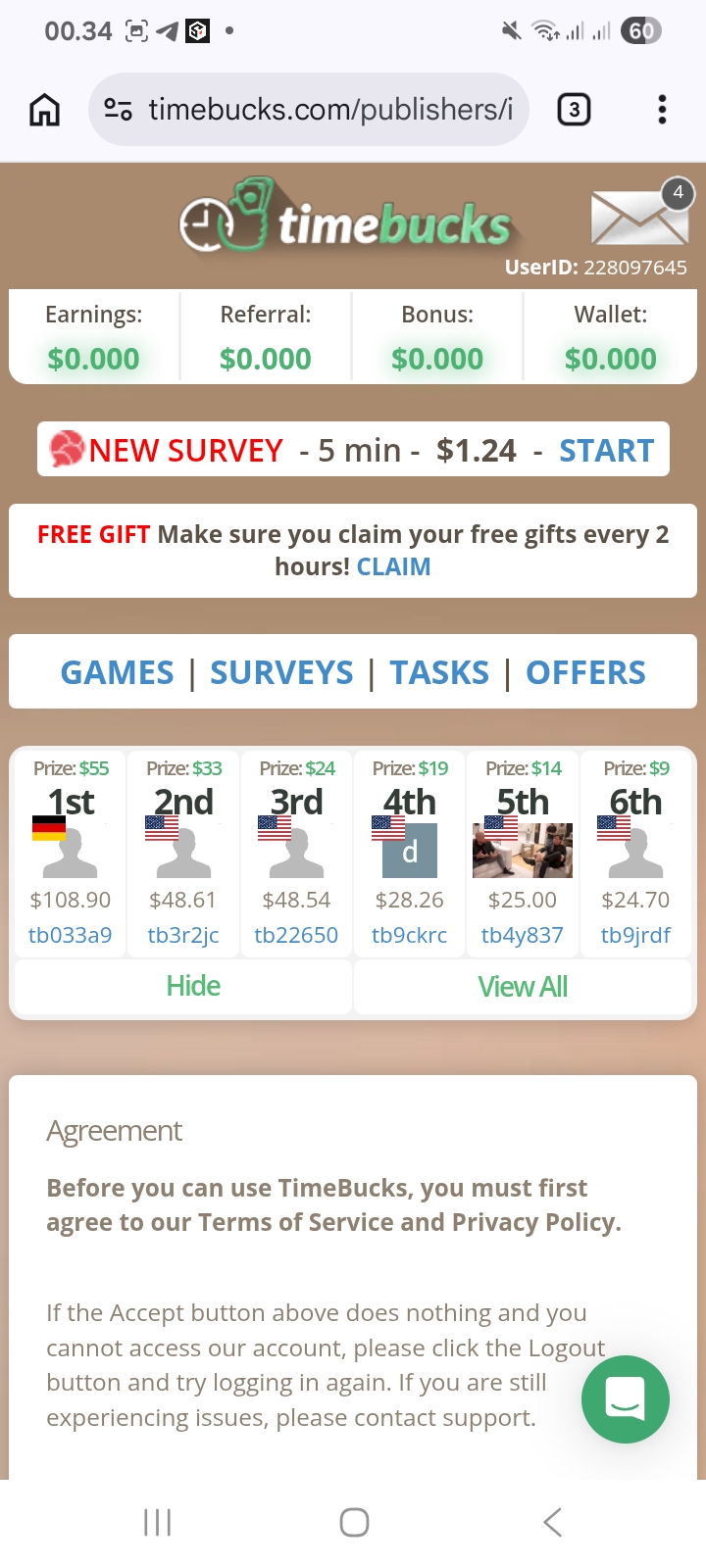Go back with system navigation
The image size is (706, 1568).
tap(552, 1522)
